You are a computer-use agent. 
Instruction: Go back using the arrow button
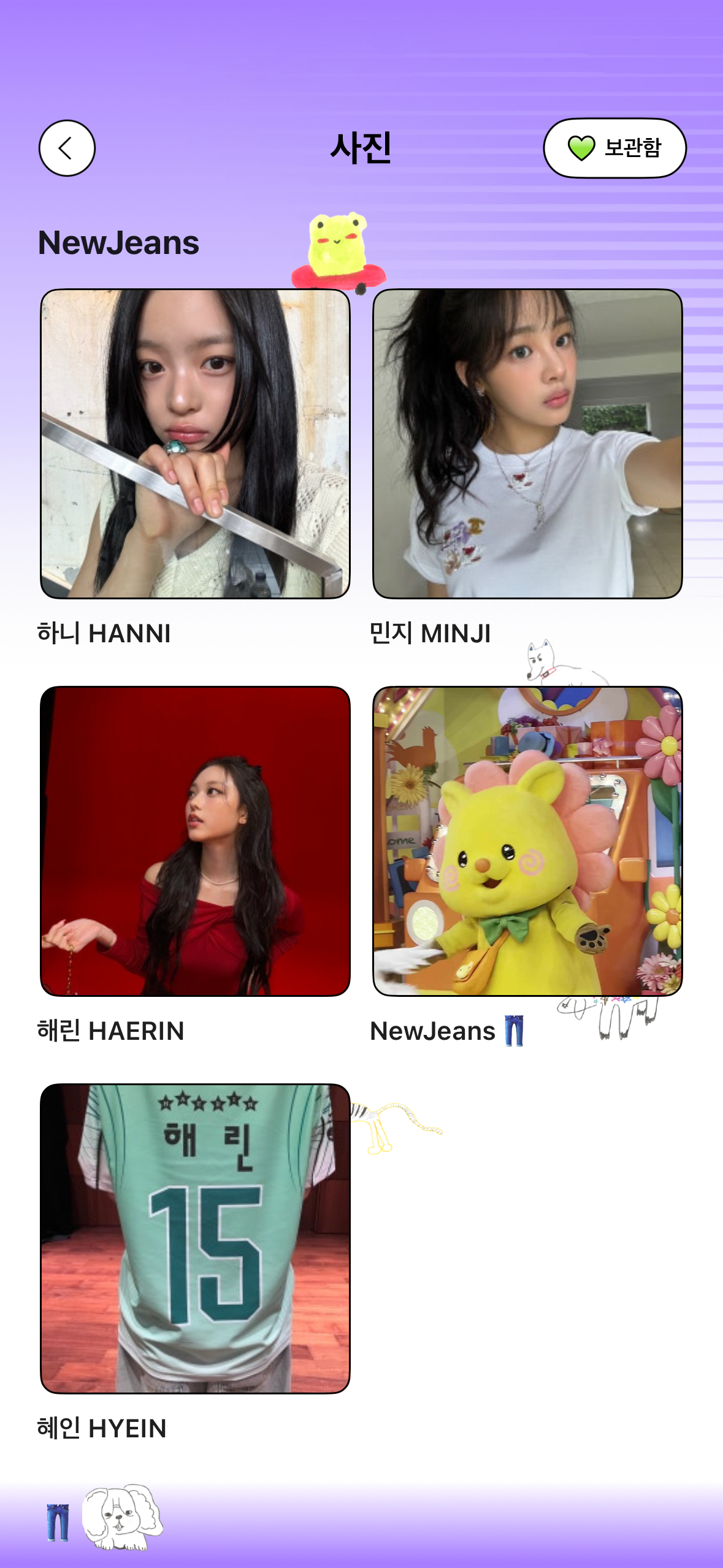click(x=67, y=148)
